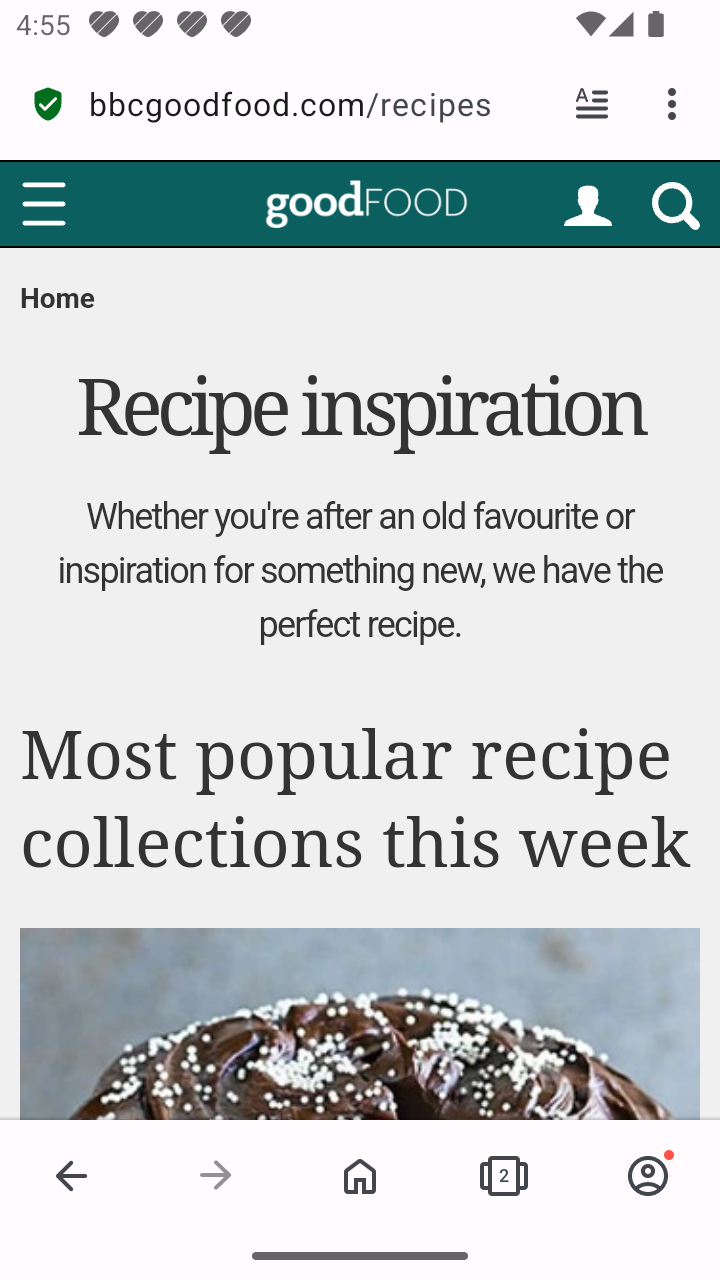Open the tab switcher showing 2 tabs
This screenshot has height=1280, width=720.
click(x=504, y=1176)
